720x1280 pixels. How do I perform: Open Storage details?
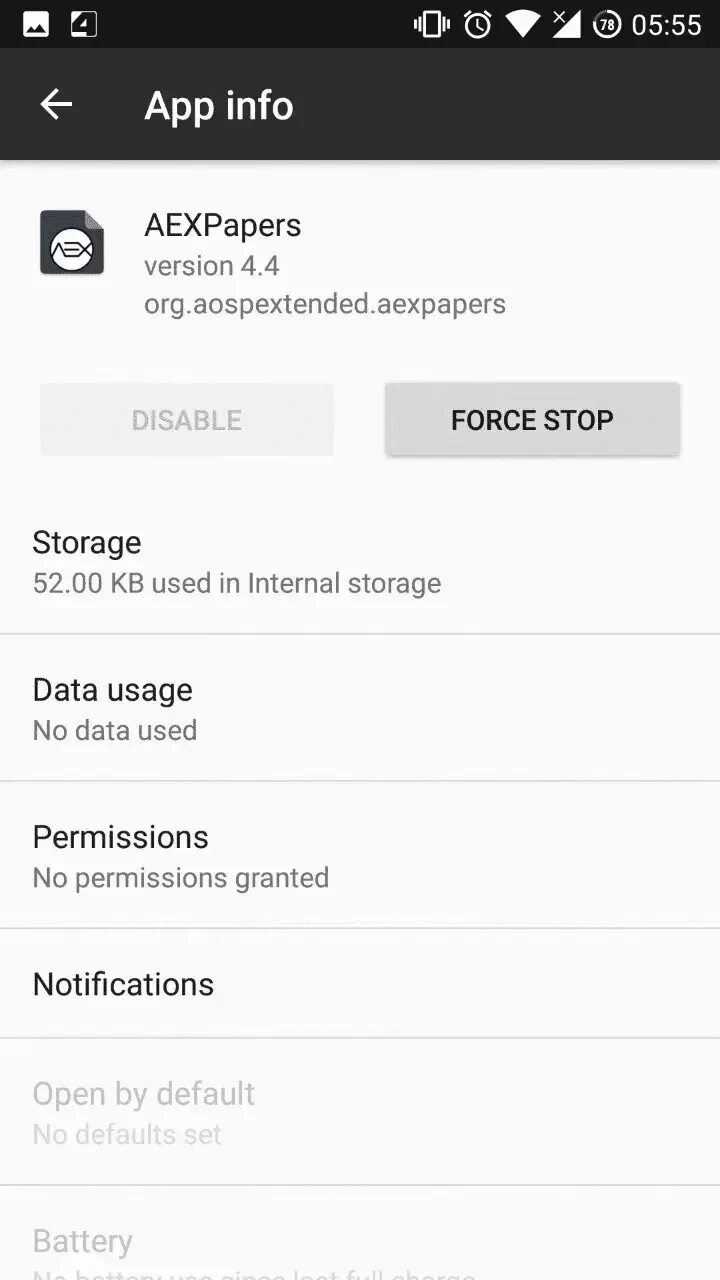[360, 561]
